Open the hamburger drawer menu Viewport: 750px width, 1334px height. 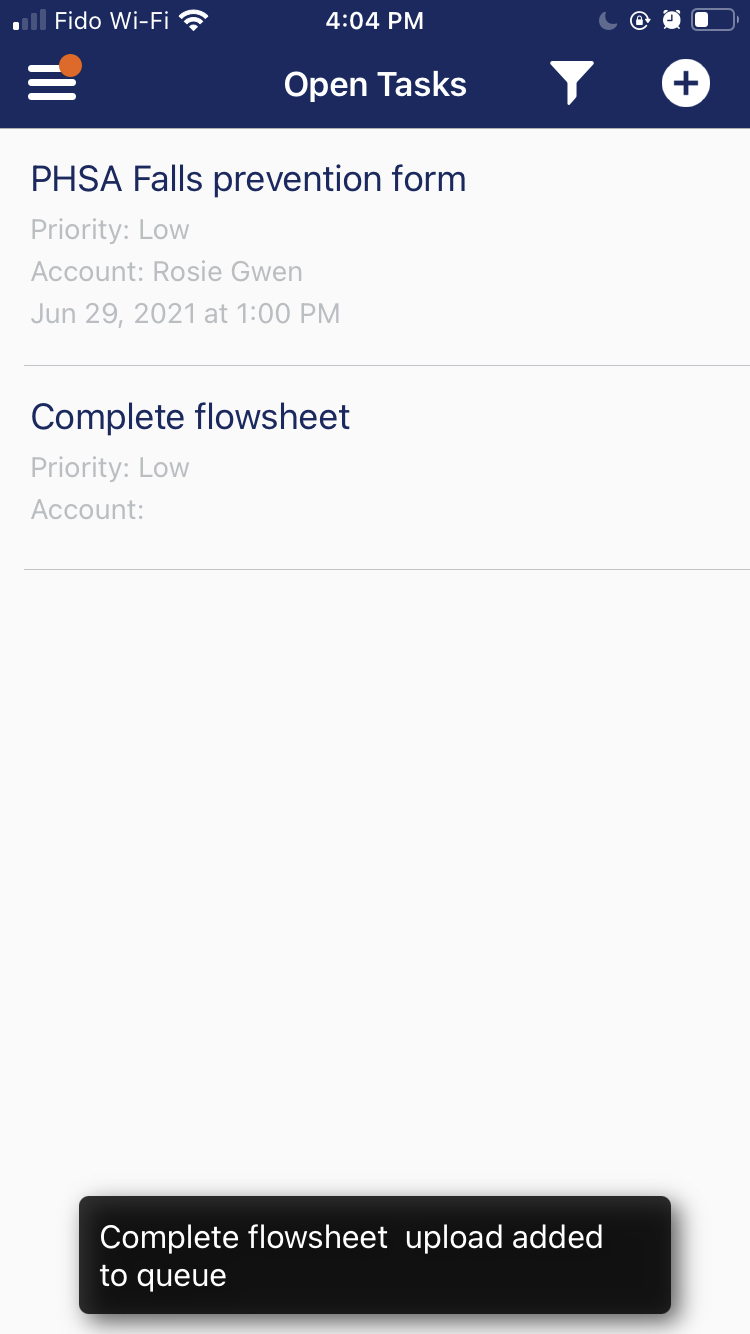(52, 83)
